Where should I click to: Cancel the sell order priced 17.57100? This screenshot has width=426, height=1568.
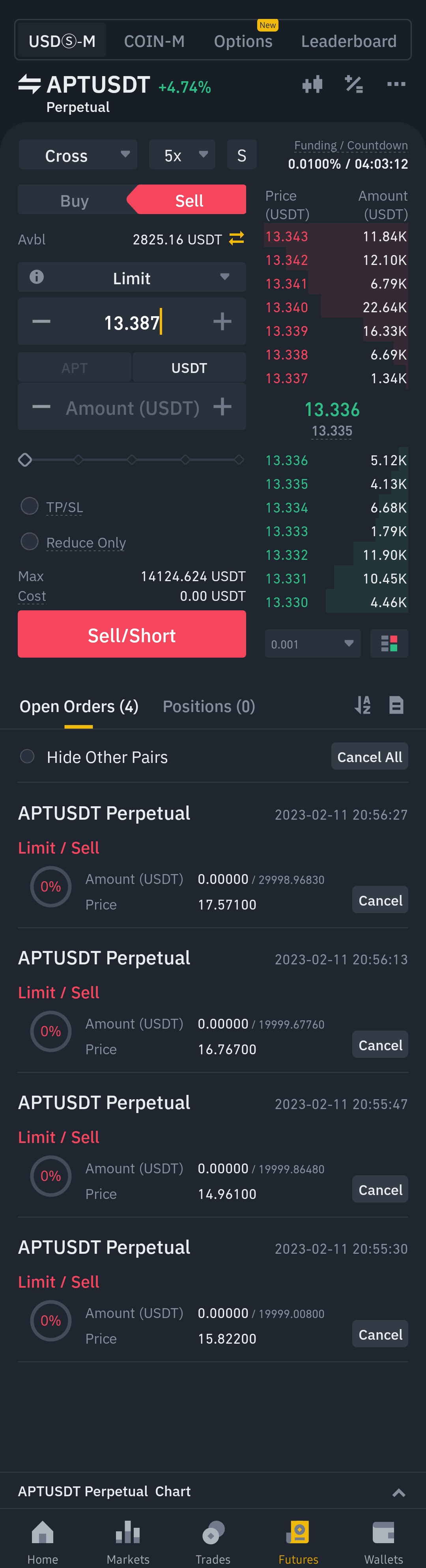pyautogui.click(x=380, y=900)
